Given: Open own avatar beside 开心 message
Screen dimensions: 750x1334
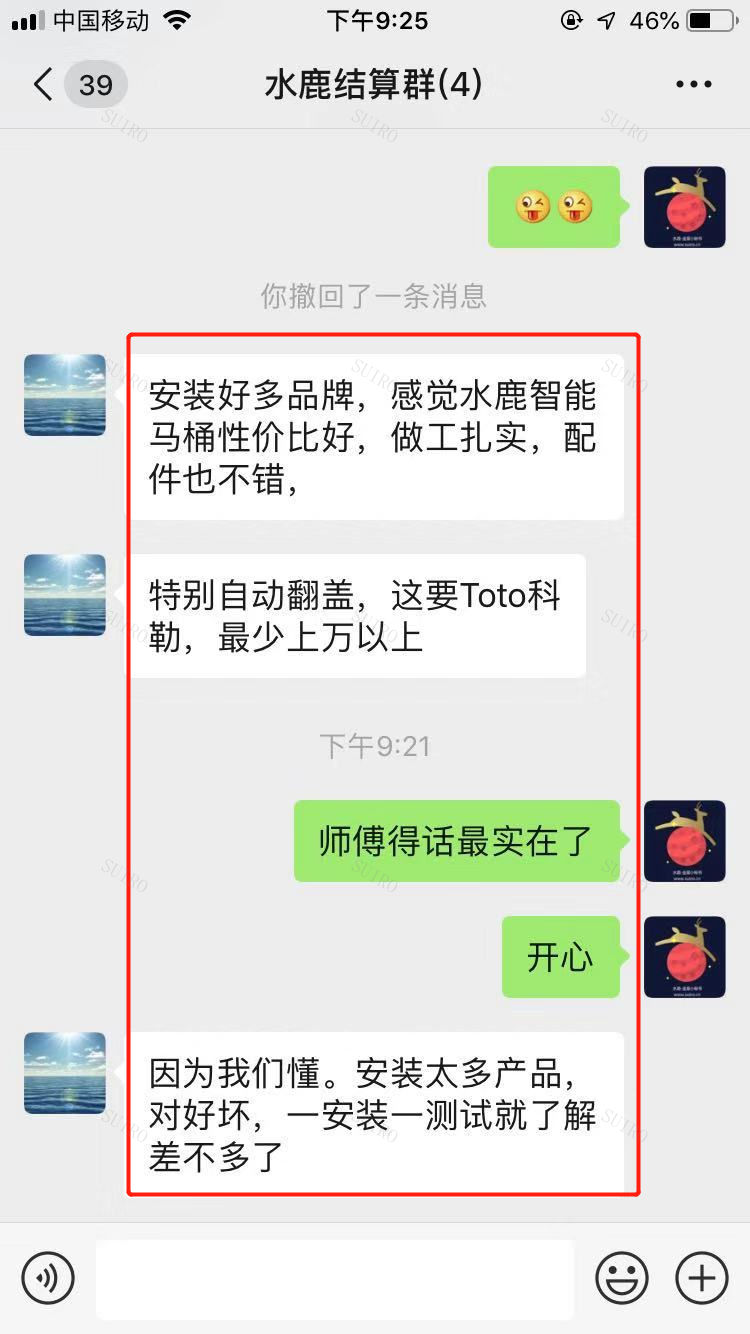Looking at the screenshot, I should [x=684, y=957].
